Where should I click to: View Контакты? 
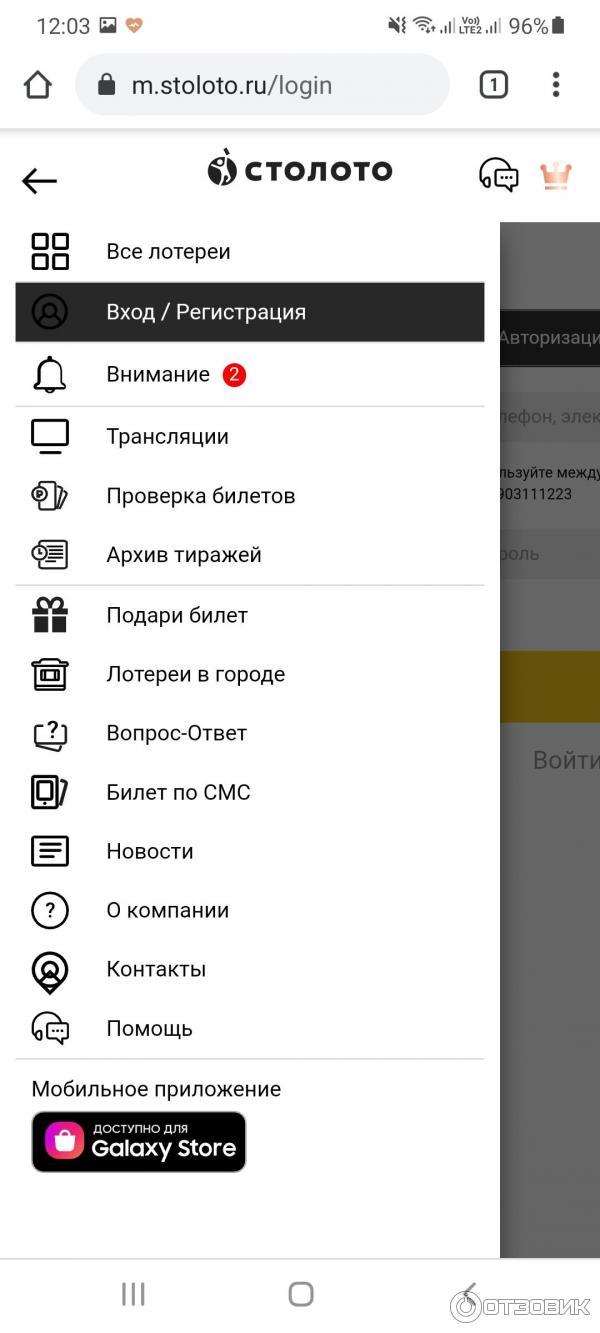[156, 970]
